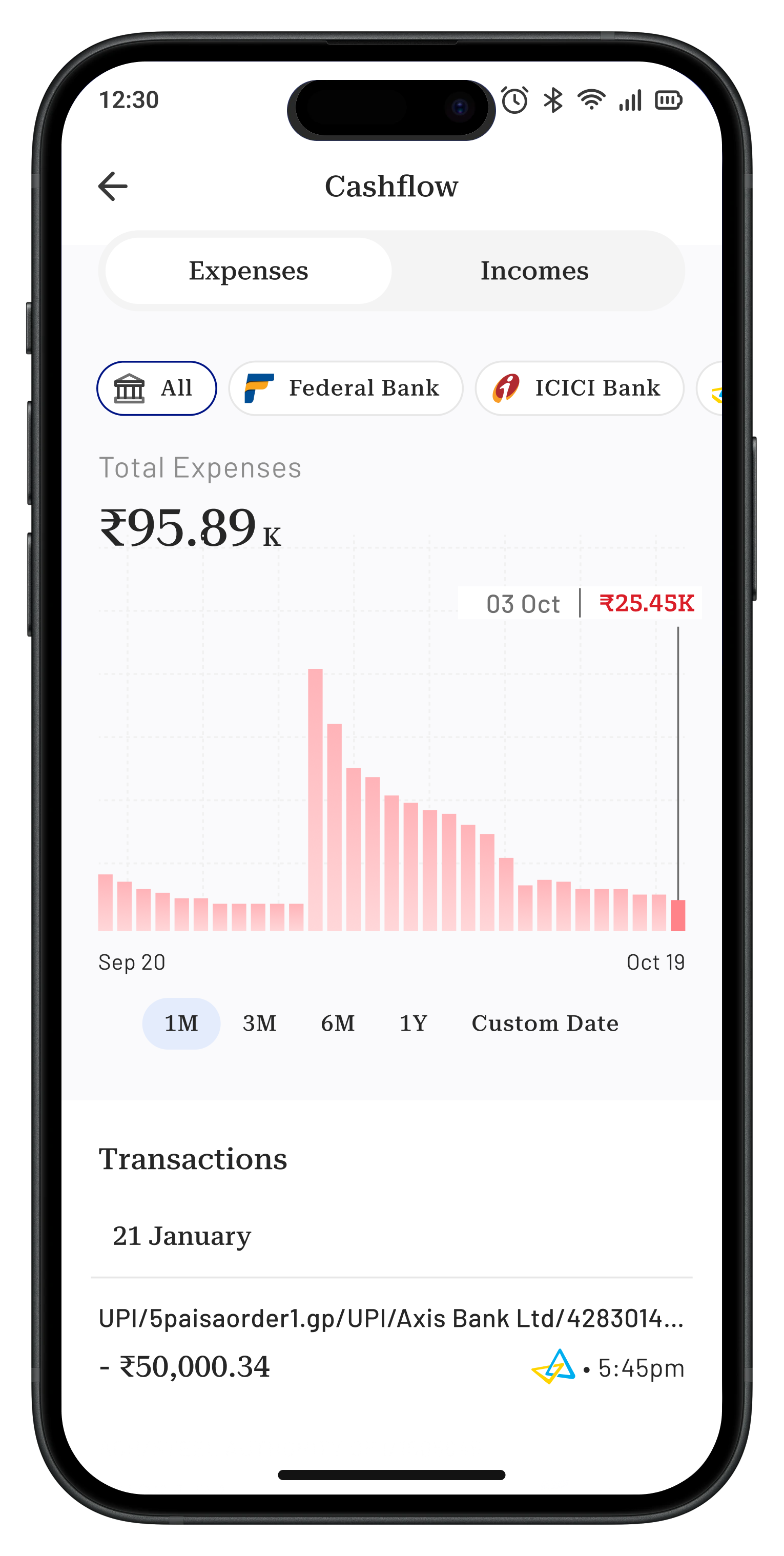Choose the 1Y time range
This screenshot has width=784, height=1556.
pyautogui.click(x=414, y=1023)
